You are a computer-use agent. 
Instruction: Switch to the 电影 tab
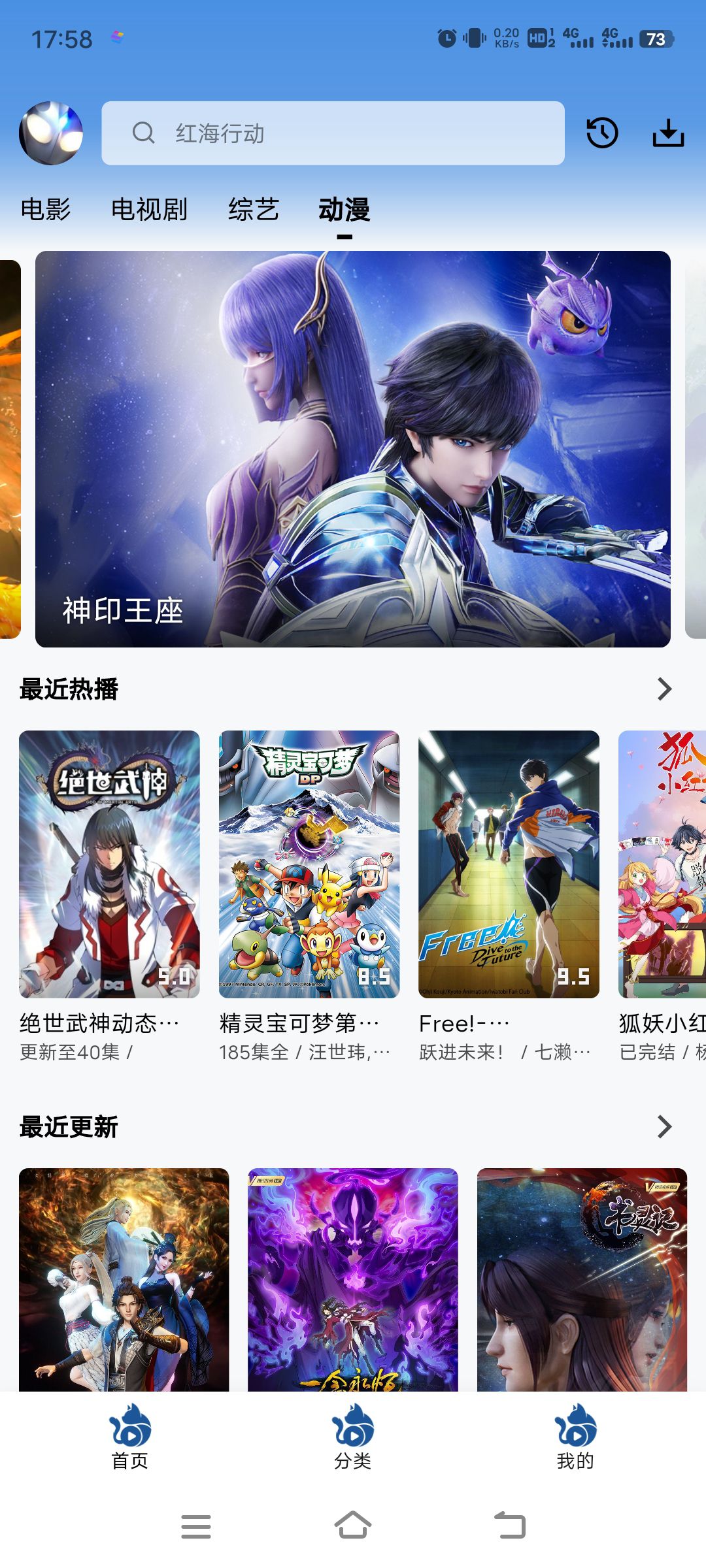pos(45,210)
